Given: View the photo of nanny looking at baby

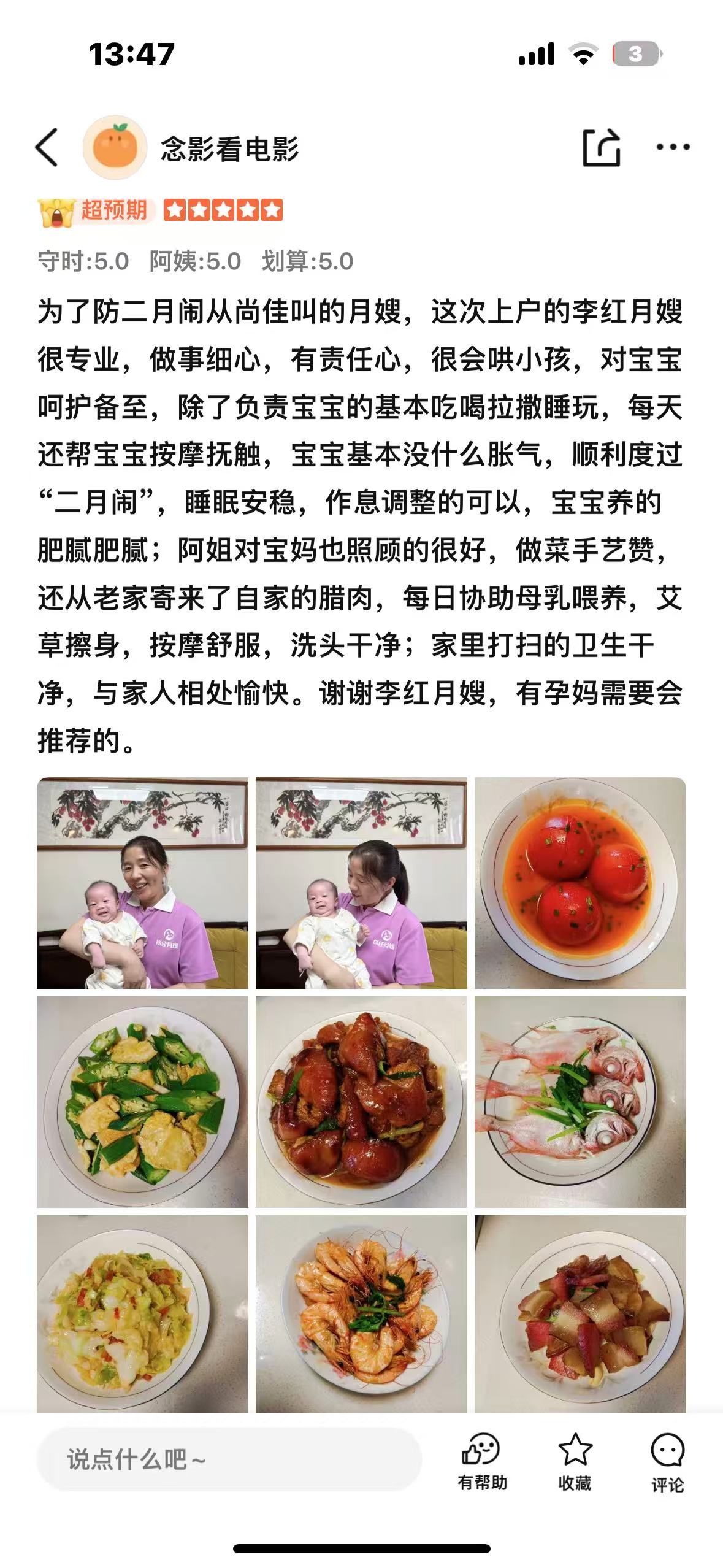Looking at the screenshot, I should (361, 883).
